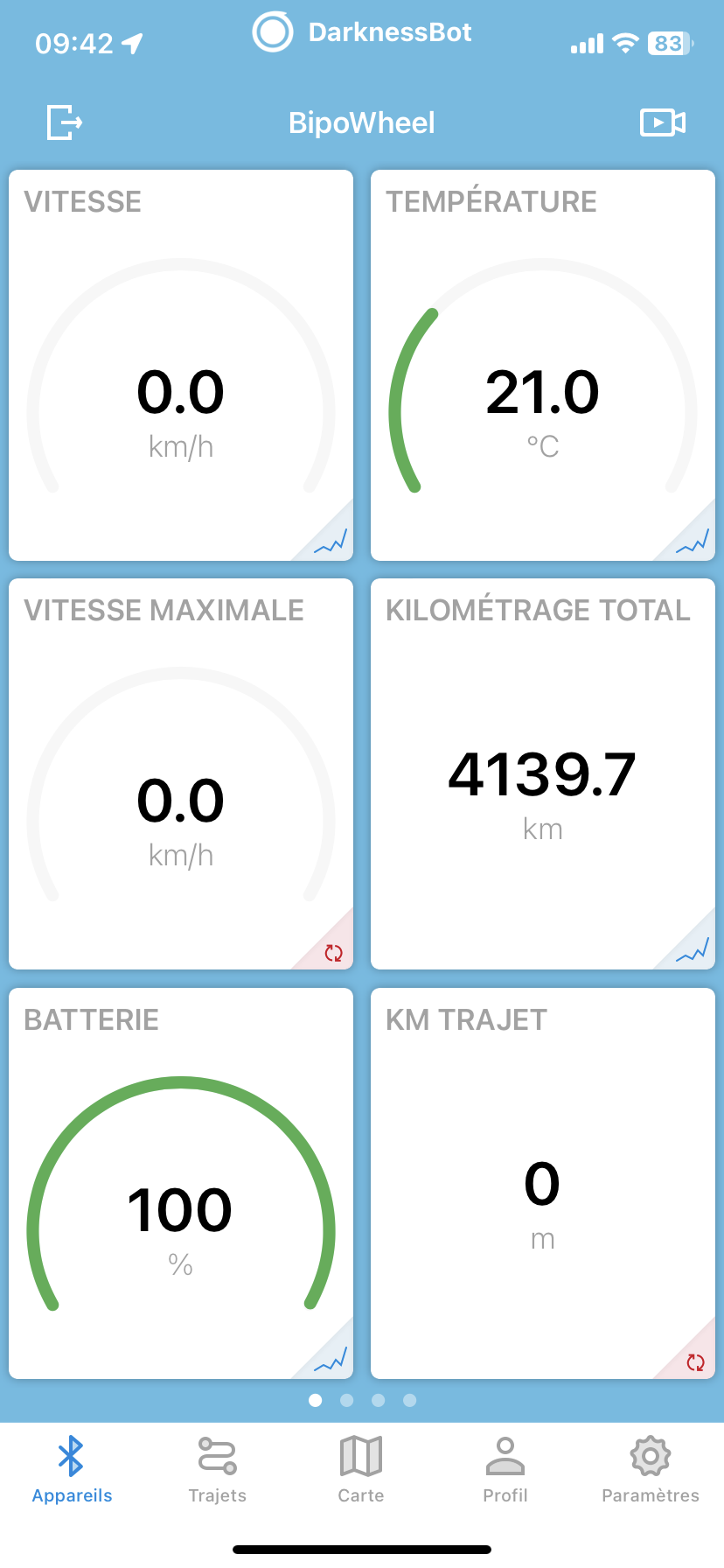Reset the Vitesse Maximale value

pos(334,952)
